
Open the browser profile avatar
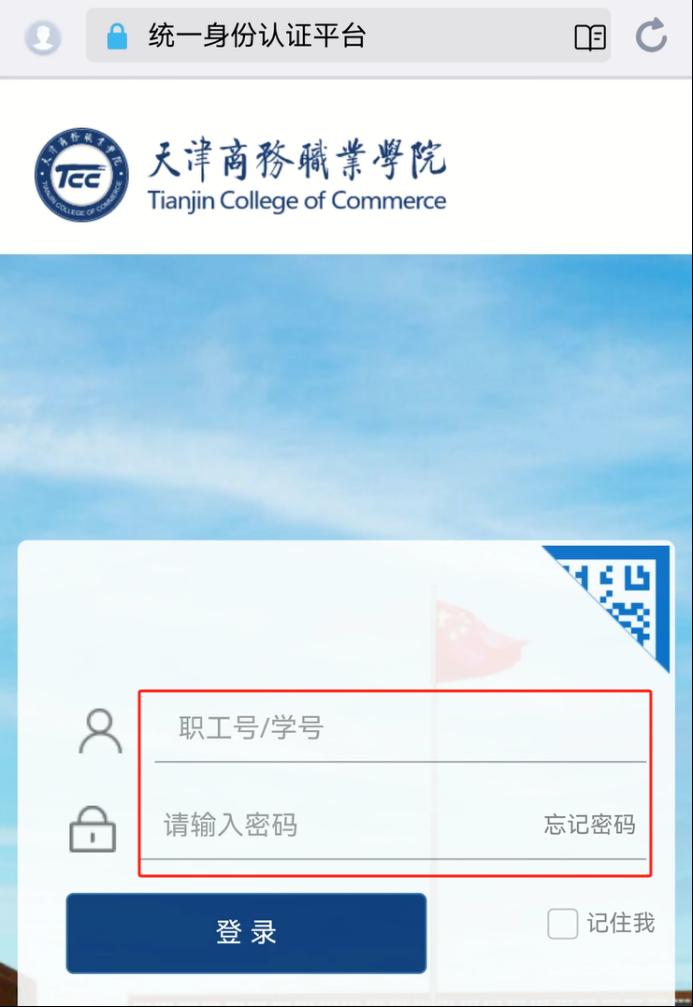pos(43,38)
